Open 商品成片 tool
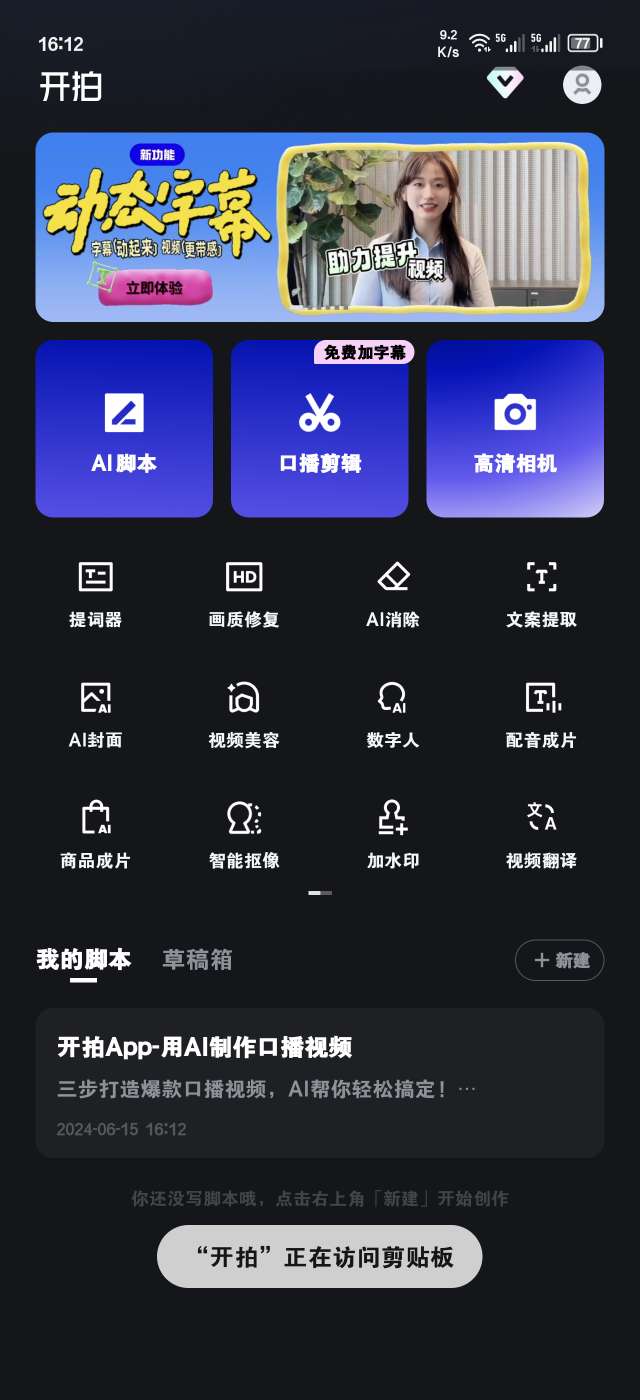The height and width of the screenshot is (1400, 640). (96, 835)
